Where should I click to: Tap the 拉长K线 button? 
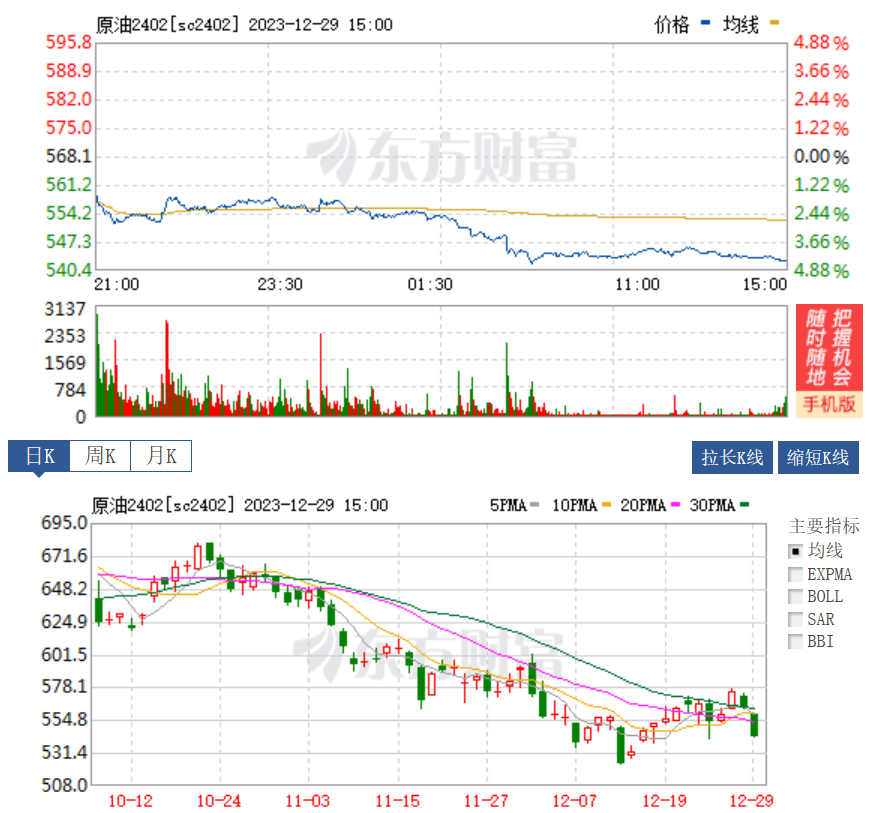(x=732, y=457)
